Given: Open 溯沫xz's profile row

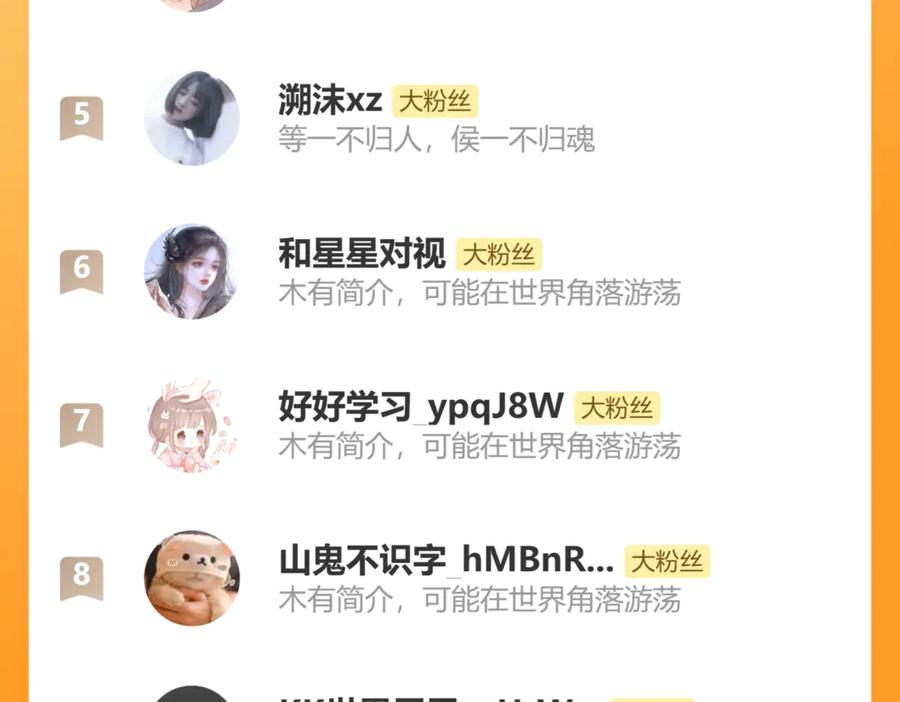Looking at the screenshot, I should [449, 118].
